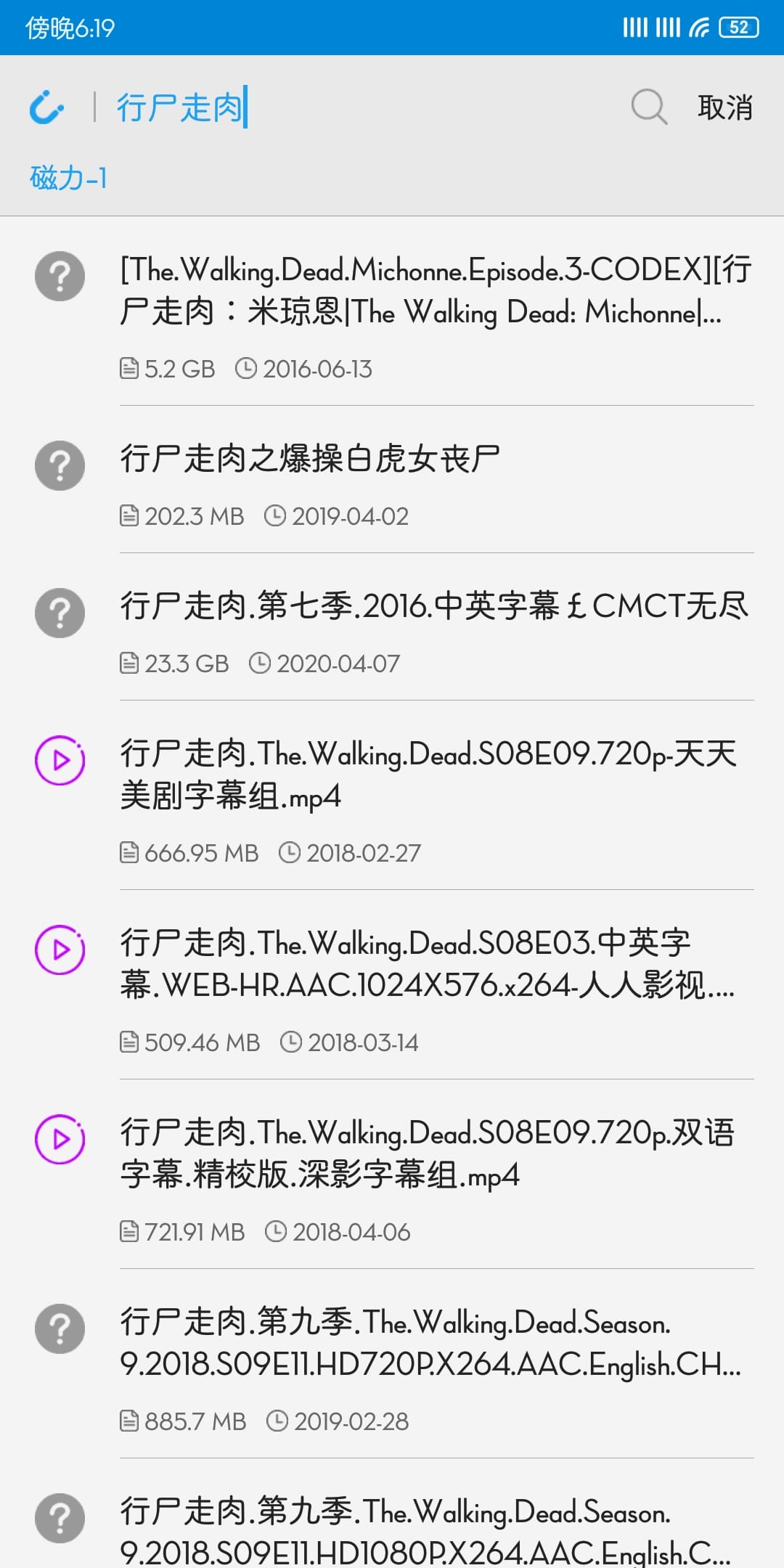This screenshot has width=784, height=1568.
Task: Tap the search magnifier icon
Action: [x=648, y=107]
